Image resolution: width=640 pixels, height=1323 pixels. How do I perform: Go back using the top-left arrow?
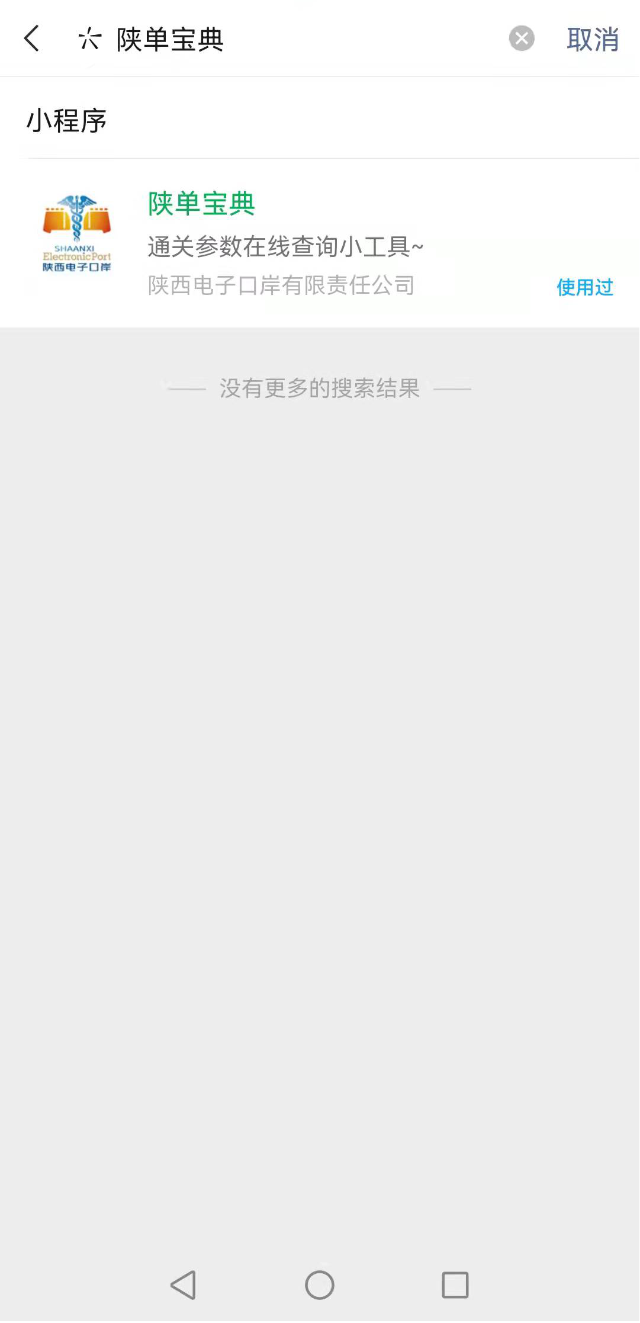[32, 39]
